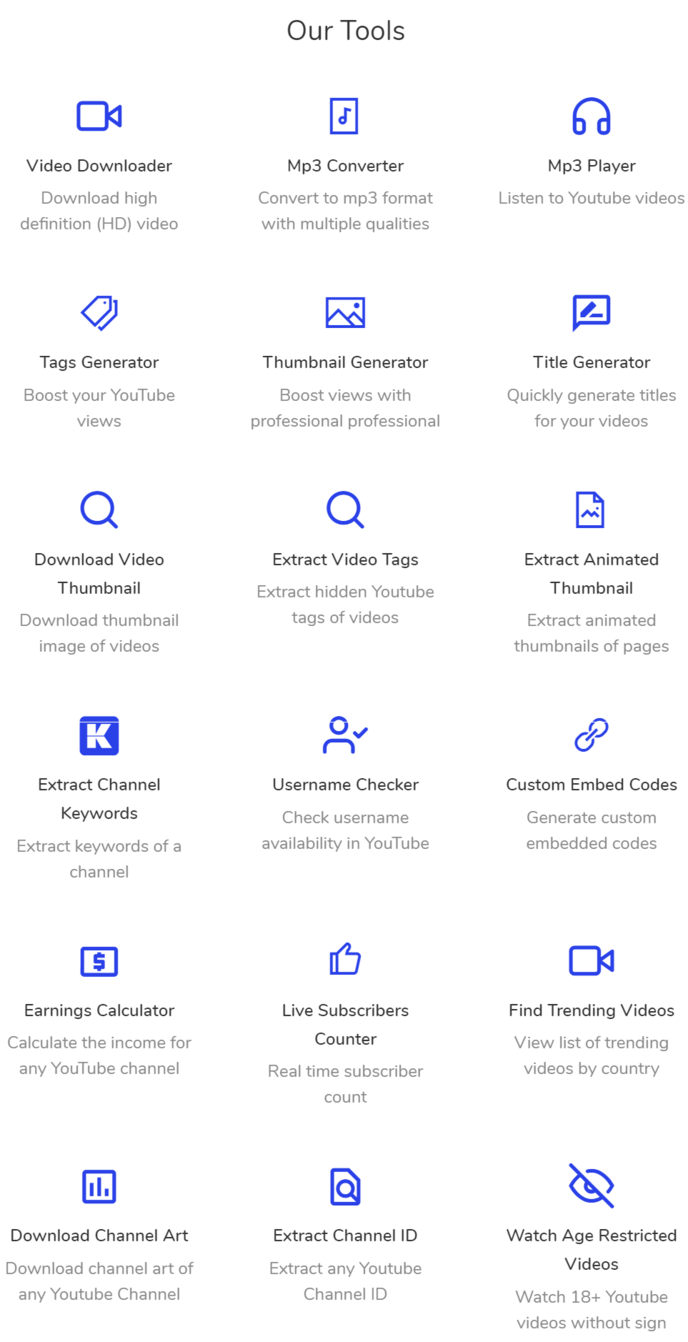Select Extract Animated Thumbnail
688x1342 pixels.
click(x=591, y=573)
